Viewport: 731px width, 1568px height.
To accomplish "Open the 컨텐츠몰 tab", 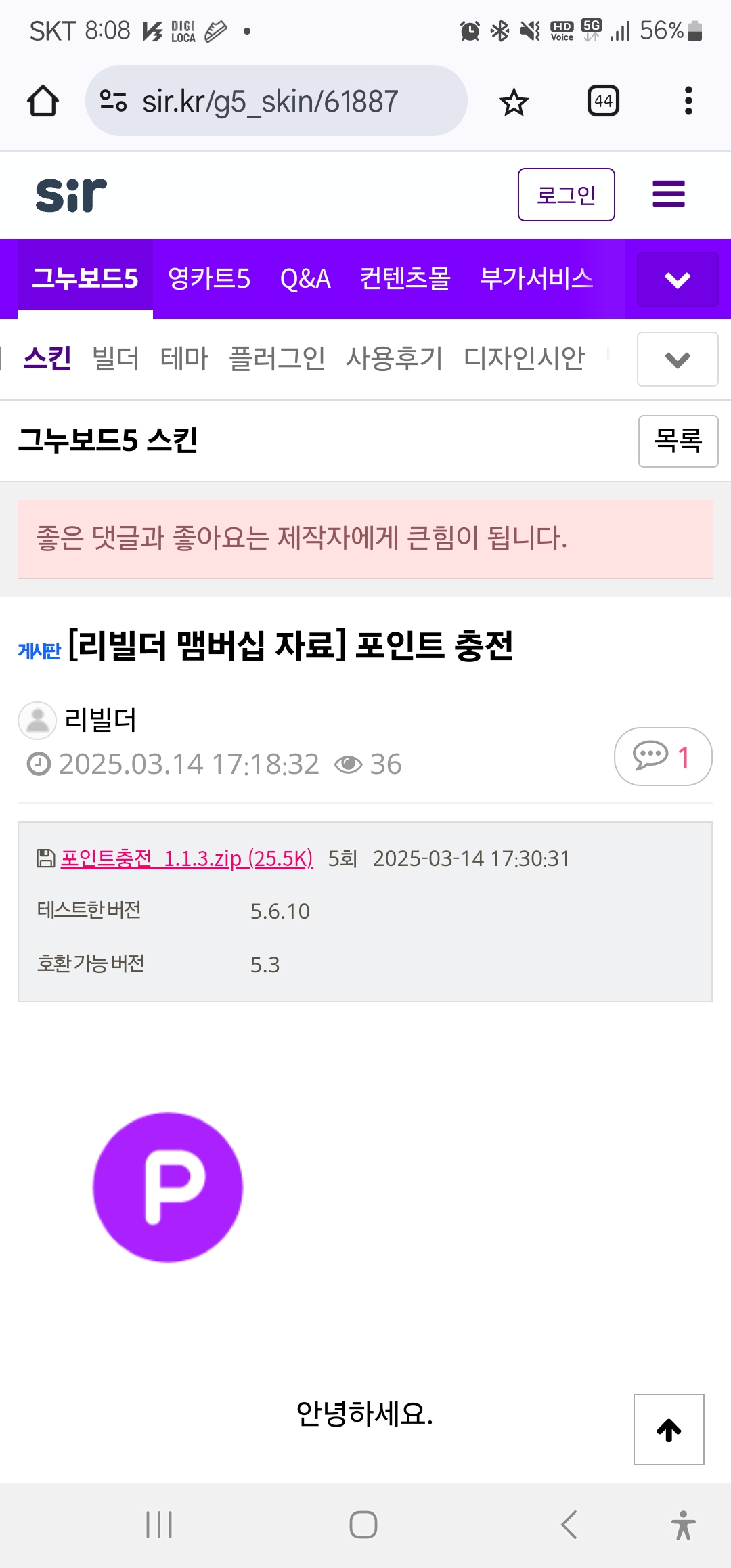I will click(x=405, y=279).
